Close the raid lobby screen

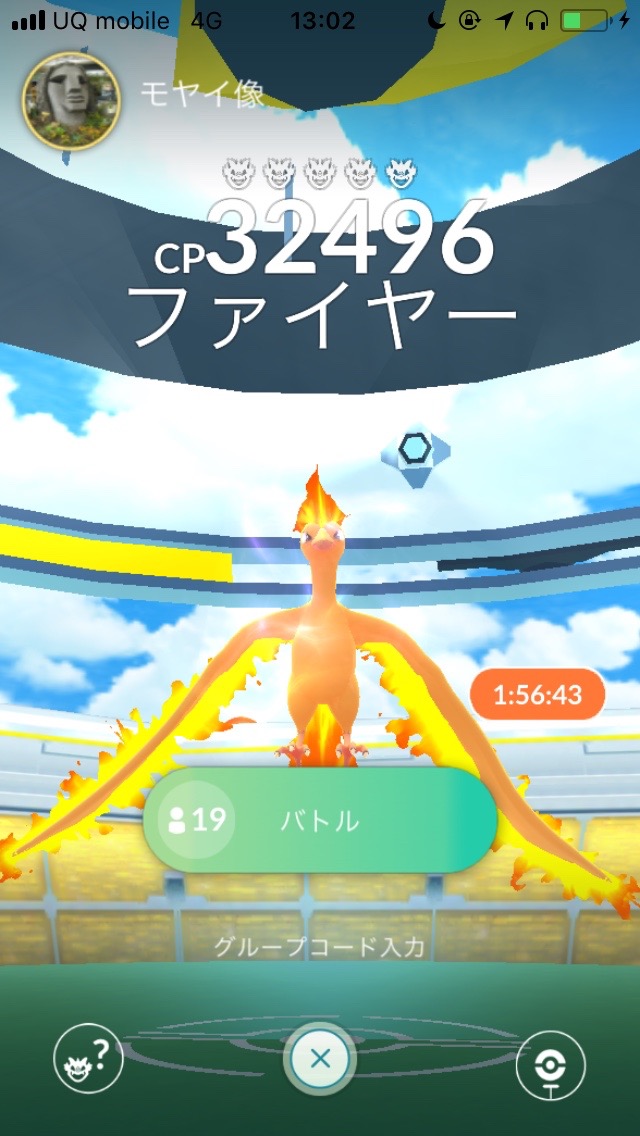point(320,1059)
